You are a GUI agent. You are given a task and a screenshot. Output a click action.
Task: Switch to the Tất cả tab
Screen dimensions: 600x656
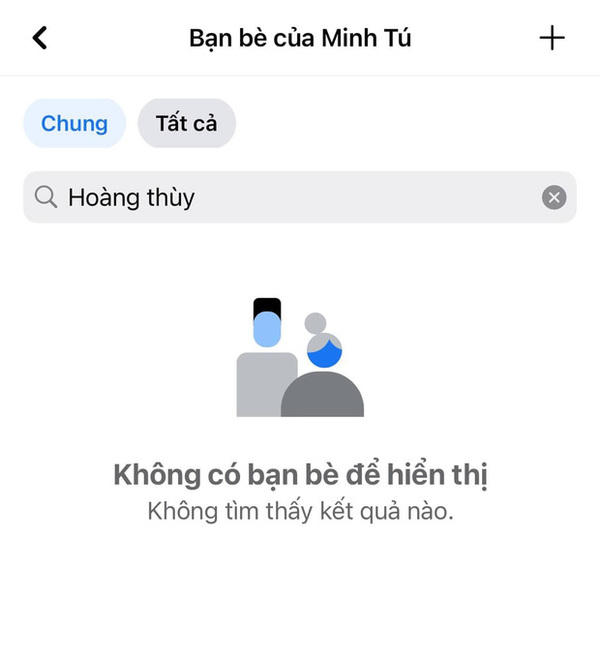[x=186, y=124]
